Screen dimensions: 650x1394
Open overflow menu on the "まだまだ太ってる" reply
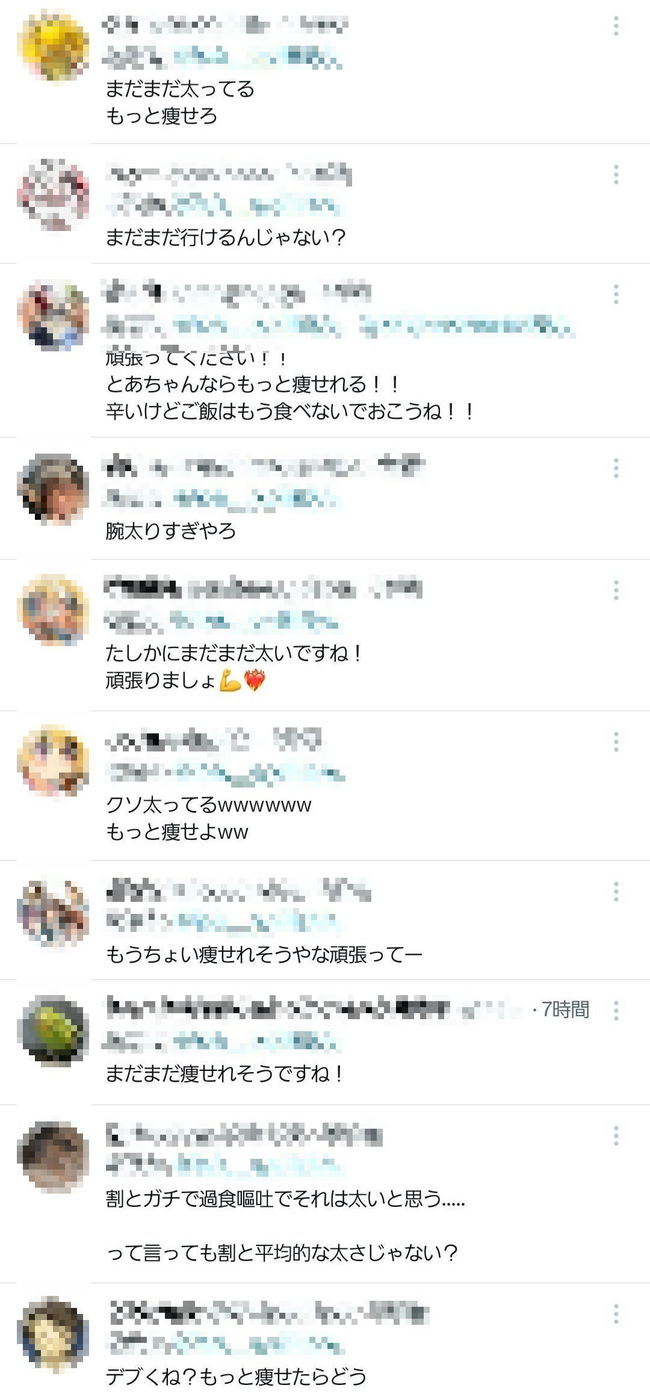[616, 27]
